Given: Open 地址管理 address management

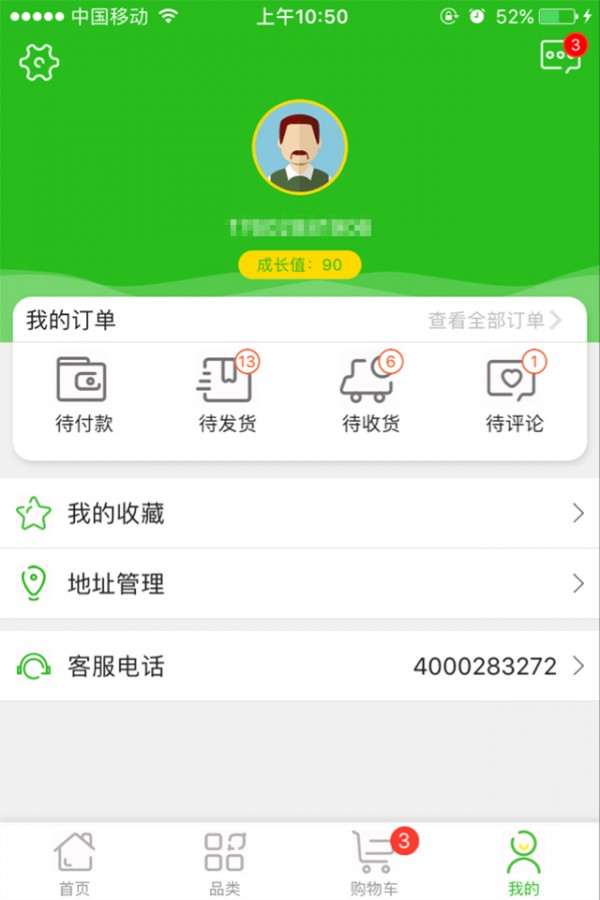Looking at the screenshot, I should [300, 584].
